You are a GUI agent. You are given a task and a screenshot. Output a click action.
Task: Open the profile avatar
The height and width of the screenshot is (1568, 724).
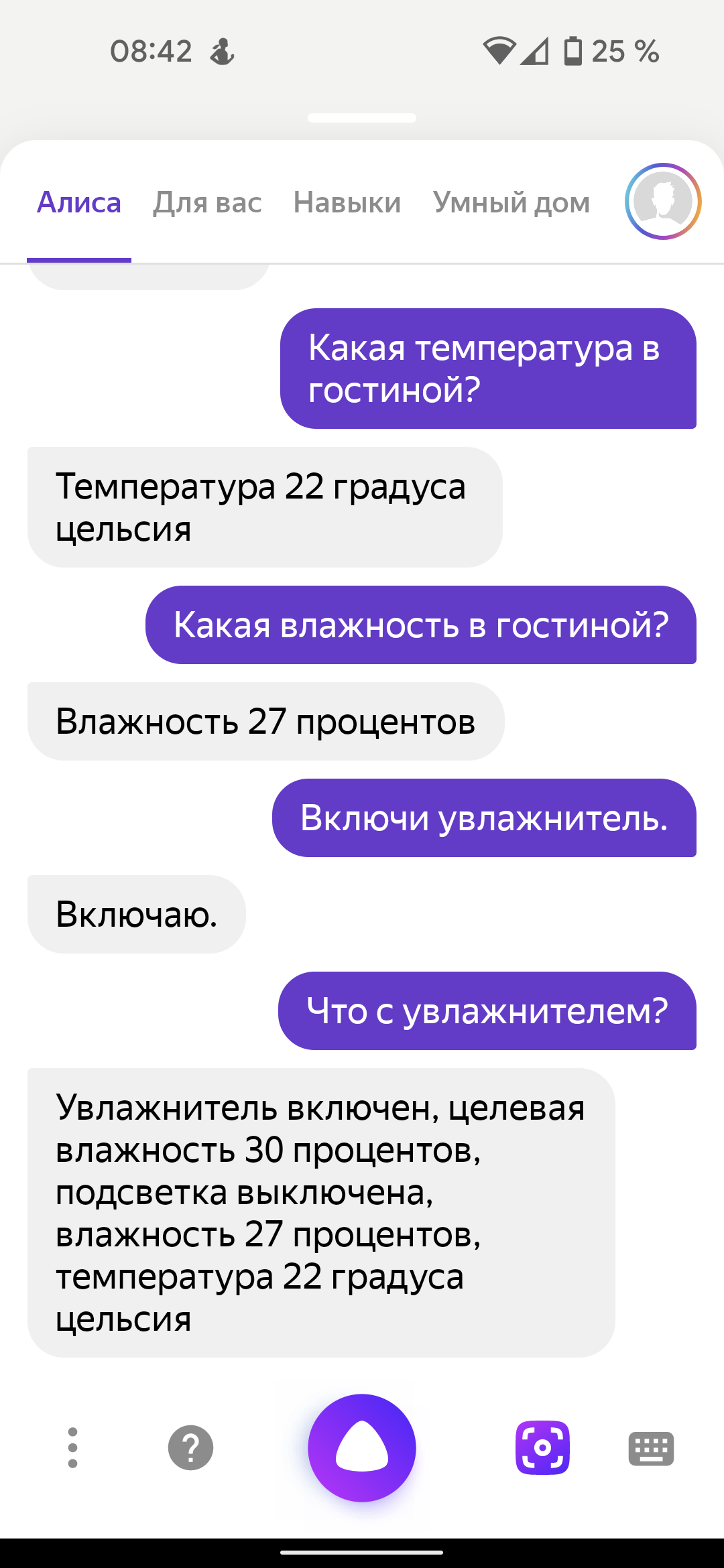click(663, 201)
